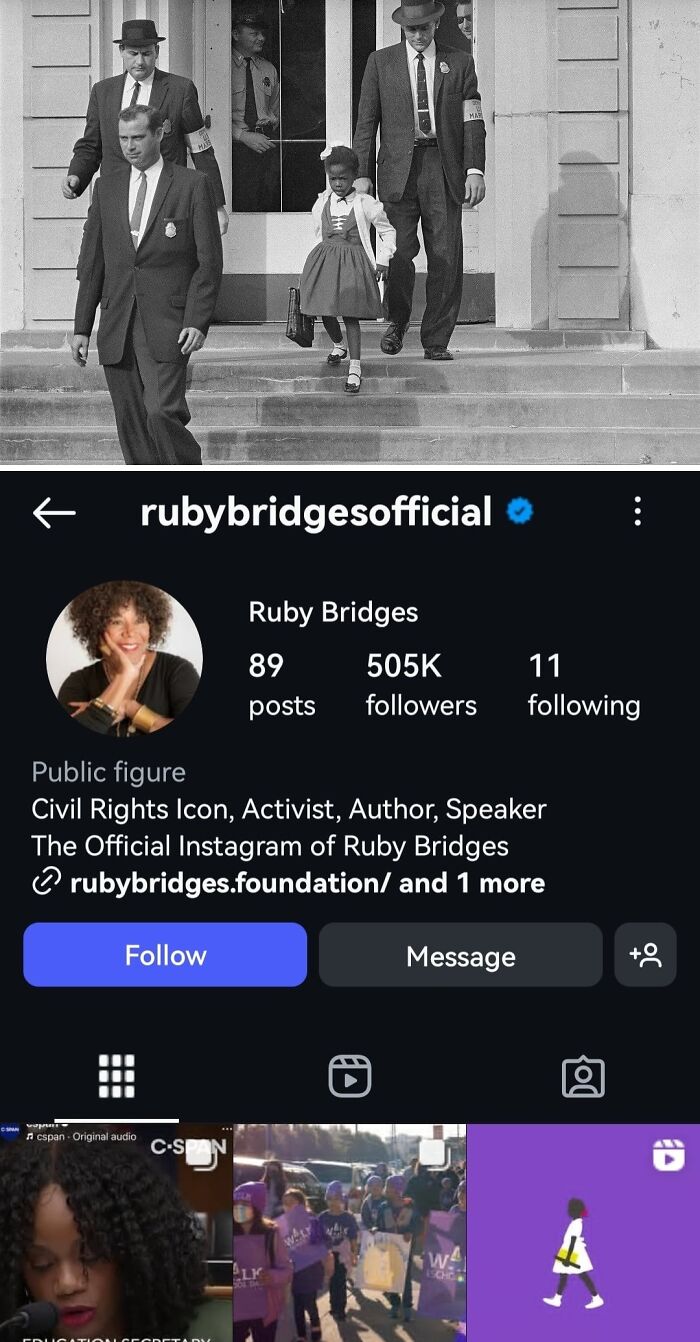Open the C-SPAN video post
The image size is (700, 1342).
[116, 1233]
